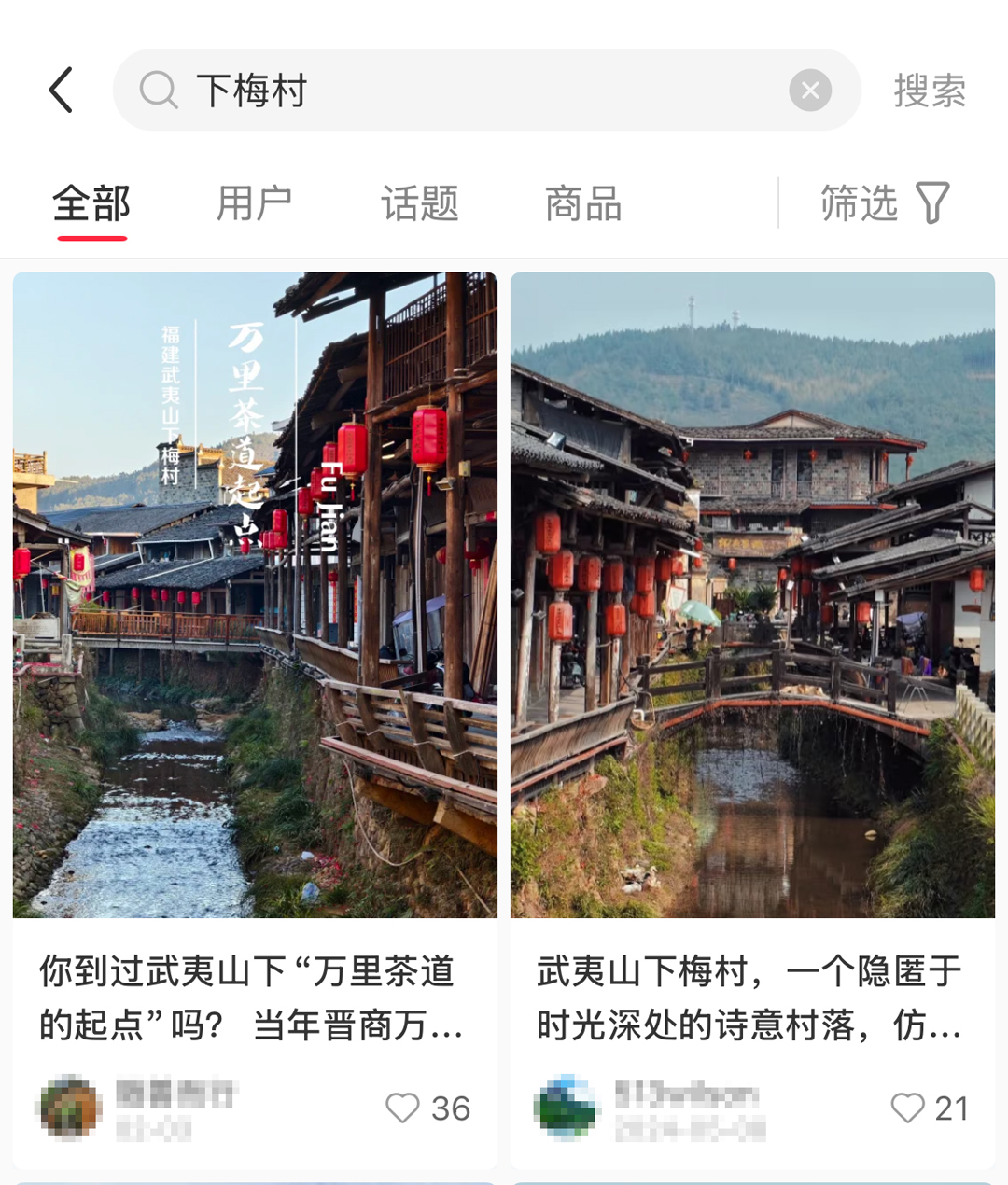Viewport: 1008px width, 1185px height.
Task: Go back from search results
Action: (62, 91)
